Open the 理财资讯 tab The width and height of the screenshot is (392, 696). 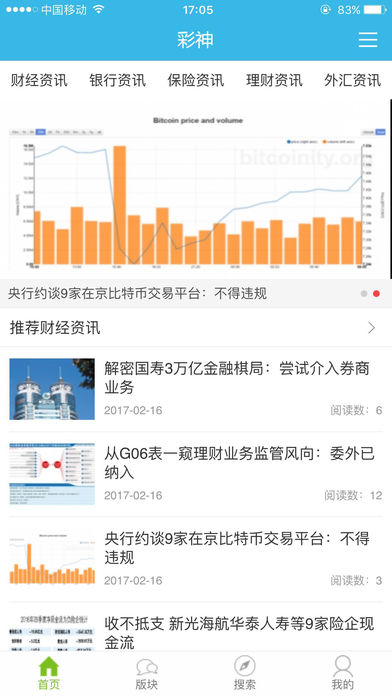(x=274, y=80)
